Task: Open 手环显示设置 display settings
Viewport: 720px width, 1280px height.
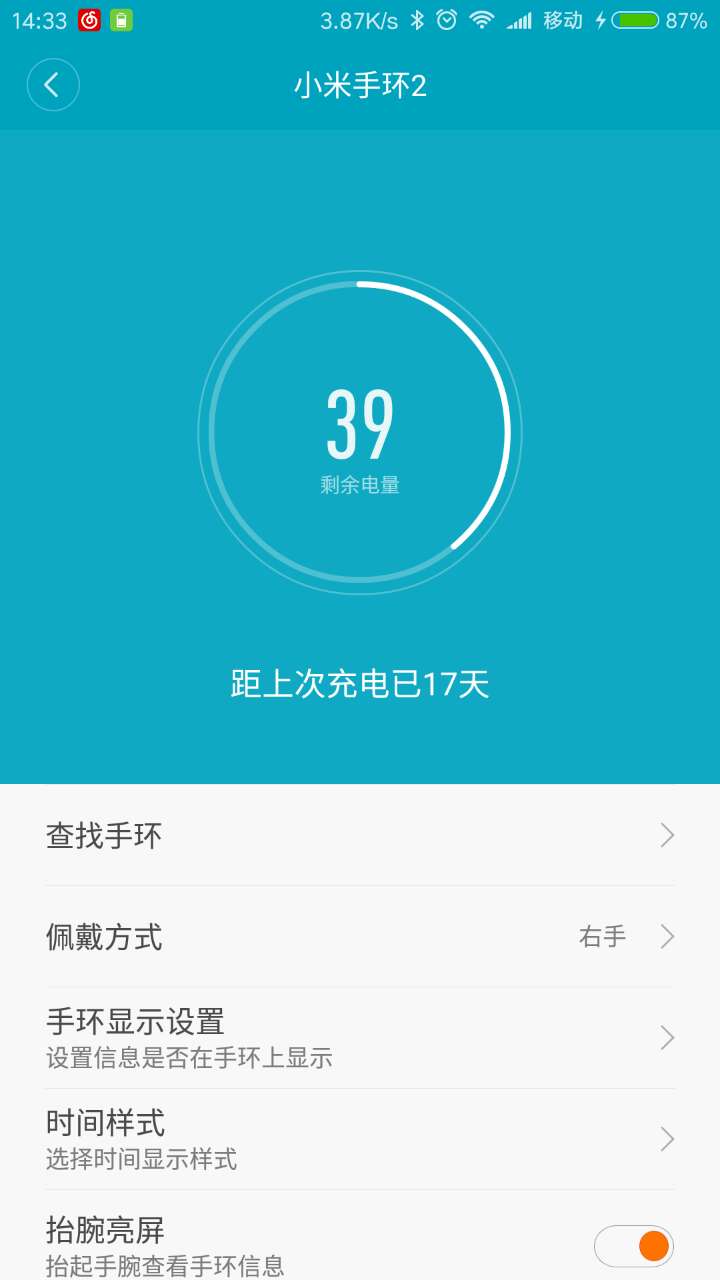Action: click(360, 1038)
